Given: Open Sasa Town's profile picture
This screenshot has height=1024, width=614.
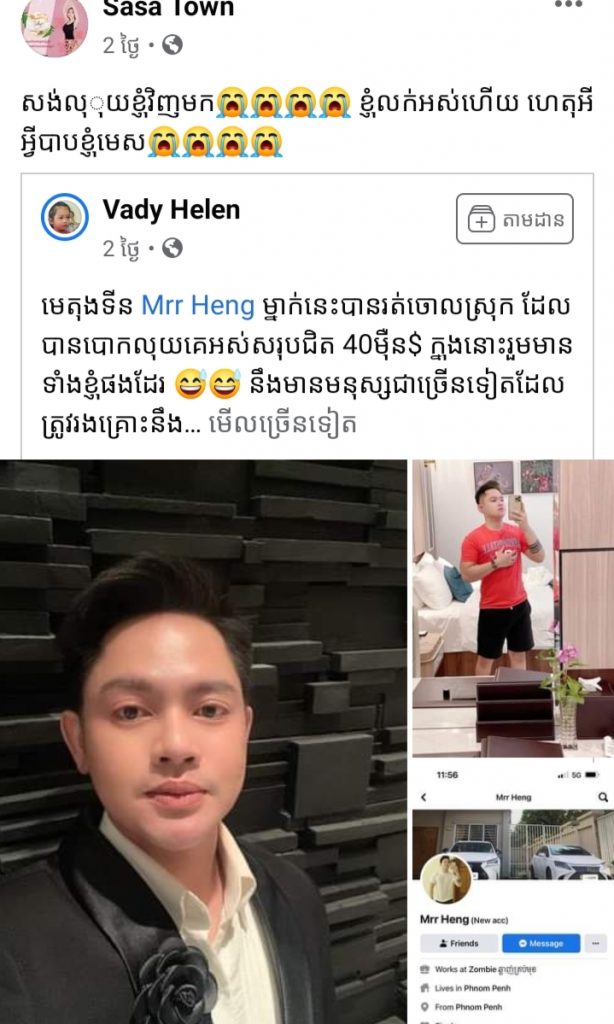Looking at the screenshot, I should 54,27.
